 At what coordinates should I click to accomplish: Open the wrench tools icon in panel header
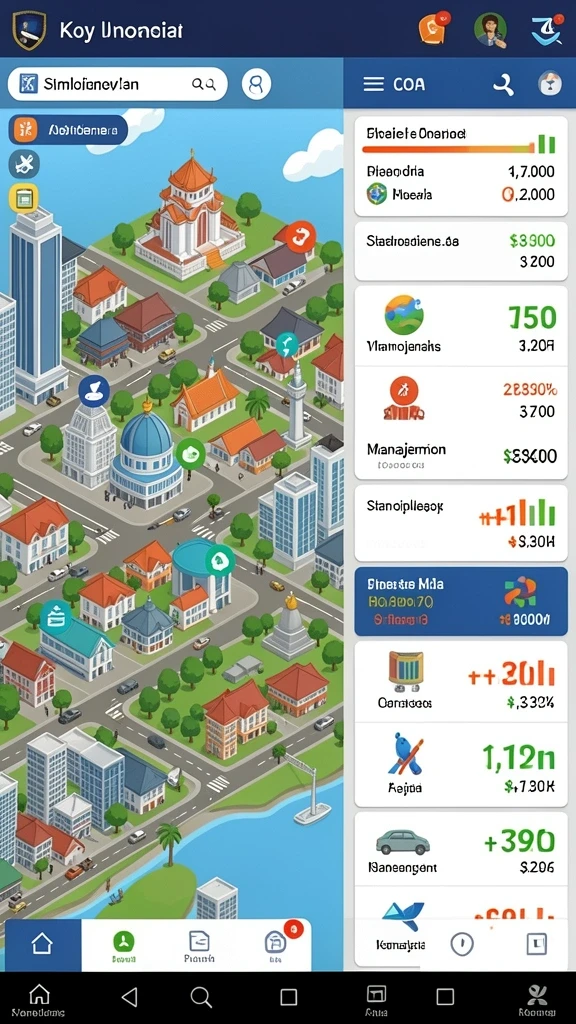tap(503, 84)
